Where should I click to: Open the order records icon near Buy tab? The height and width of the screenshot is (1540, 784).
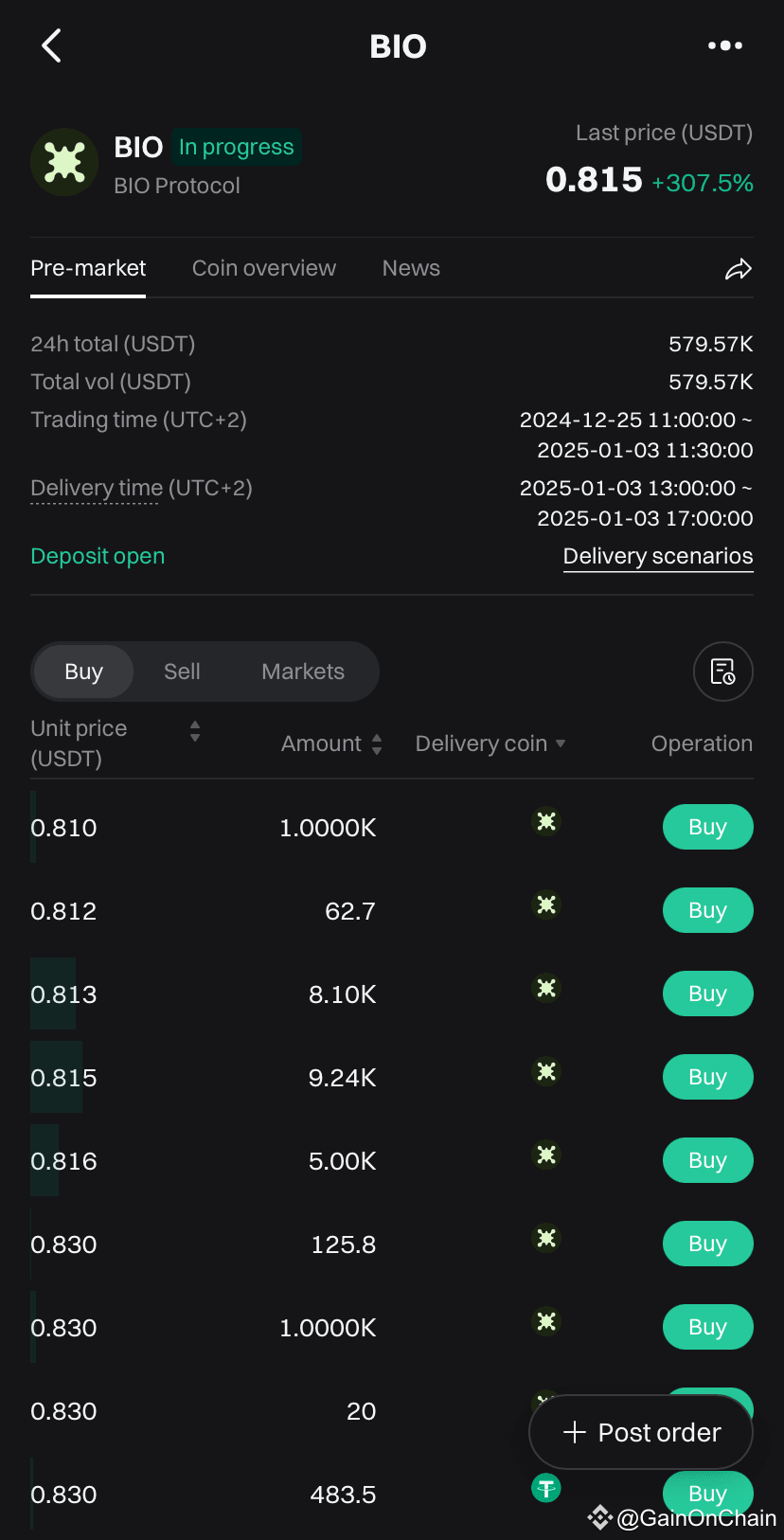tap(722, 671)
